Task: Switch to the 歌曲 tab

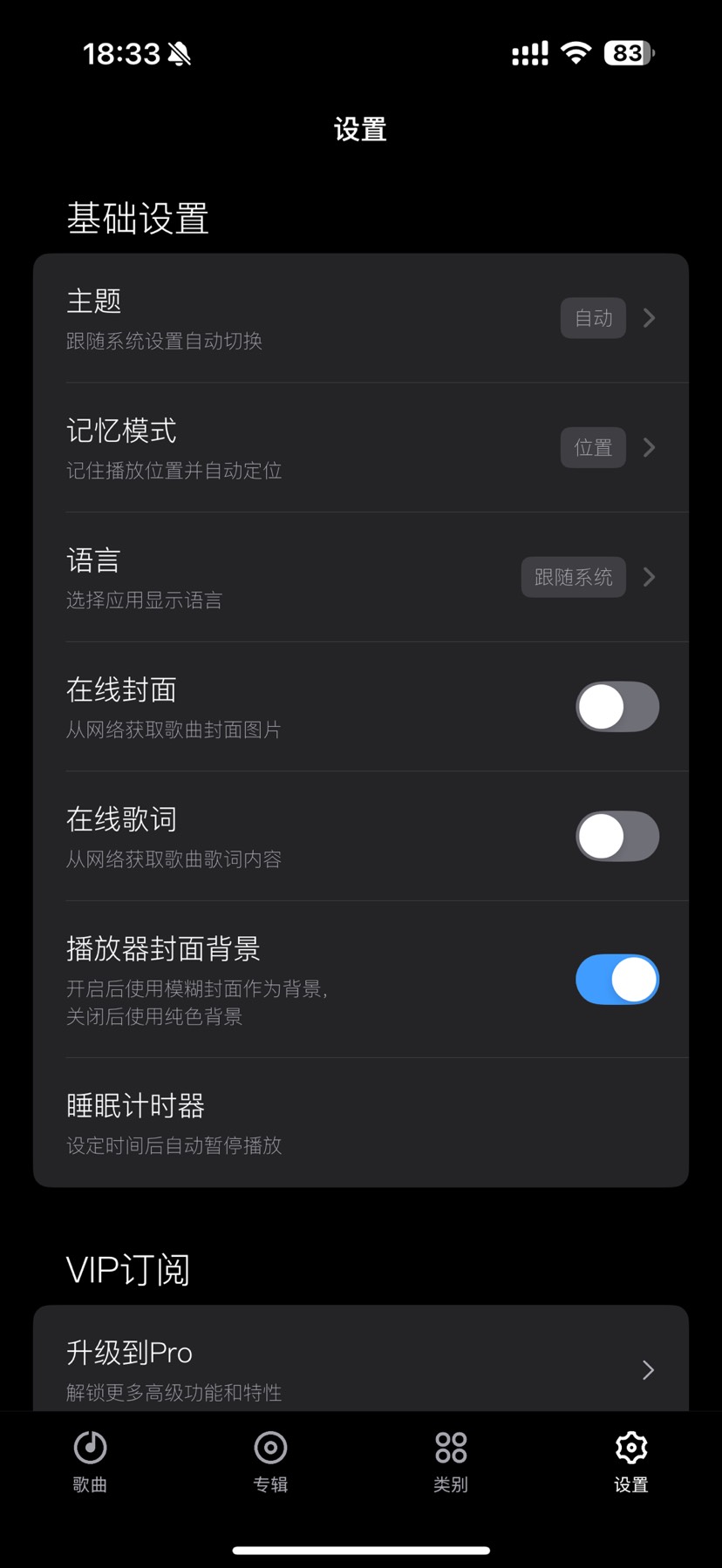Action: point(90,1462)
